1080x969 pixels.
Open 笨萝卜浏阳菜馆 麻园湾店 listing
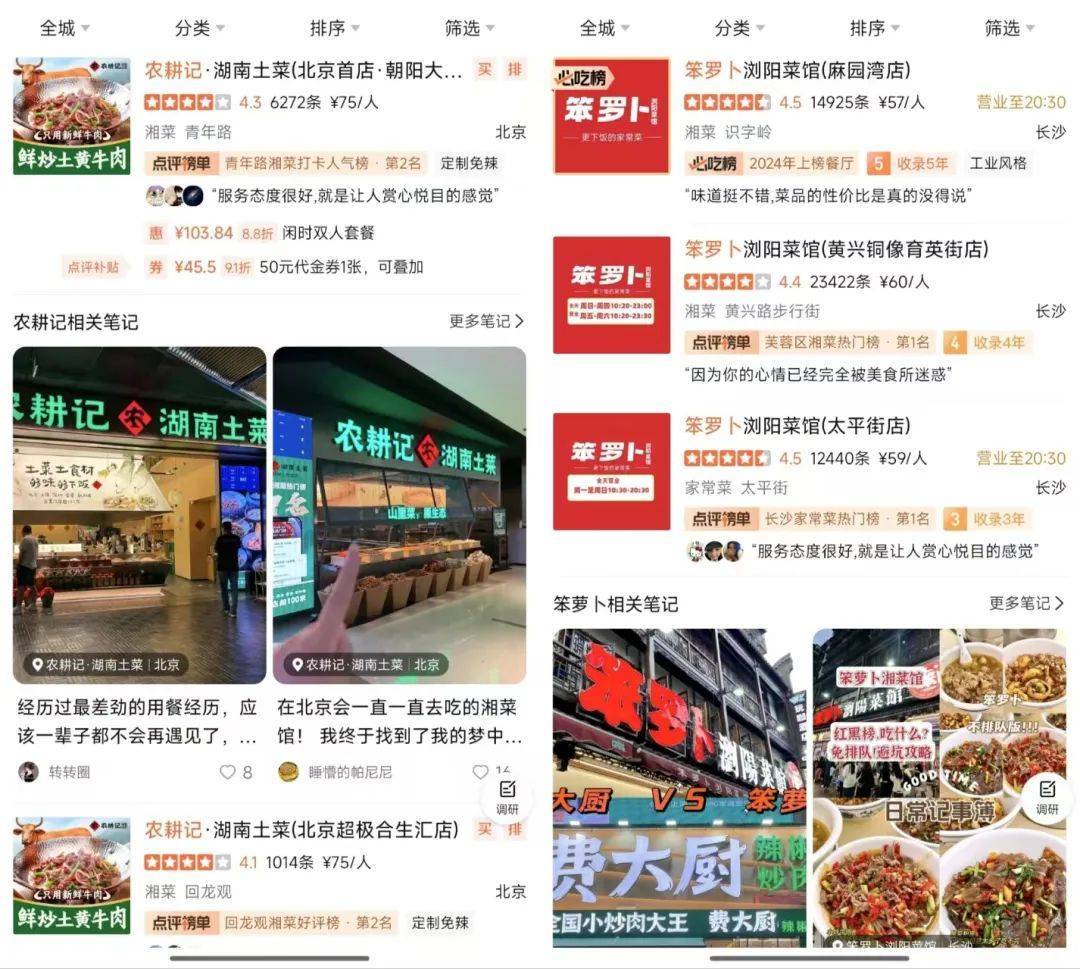(x=797, y=71)
